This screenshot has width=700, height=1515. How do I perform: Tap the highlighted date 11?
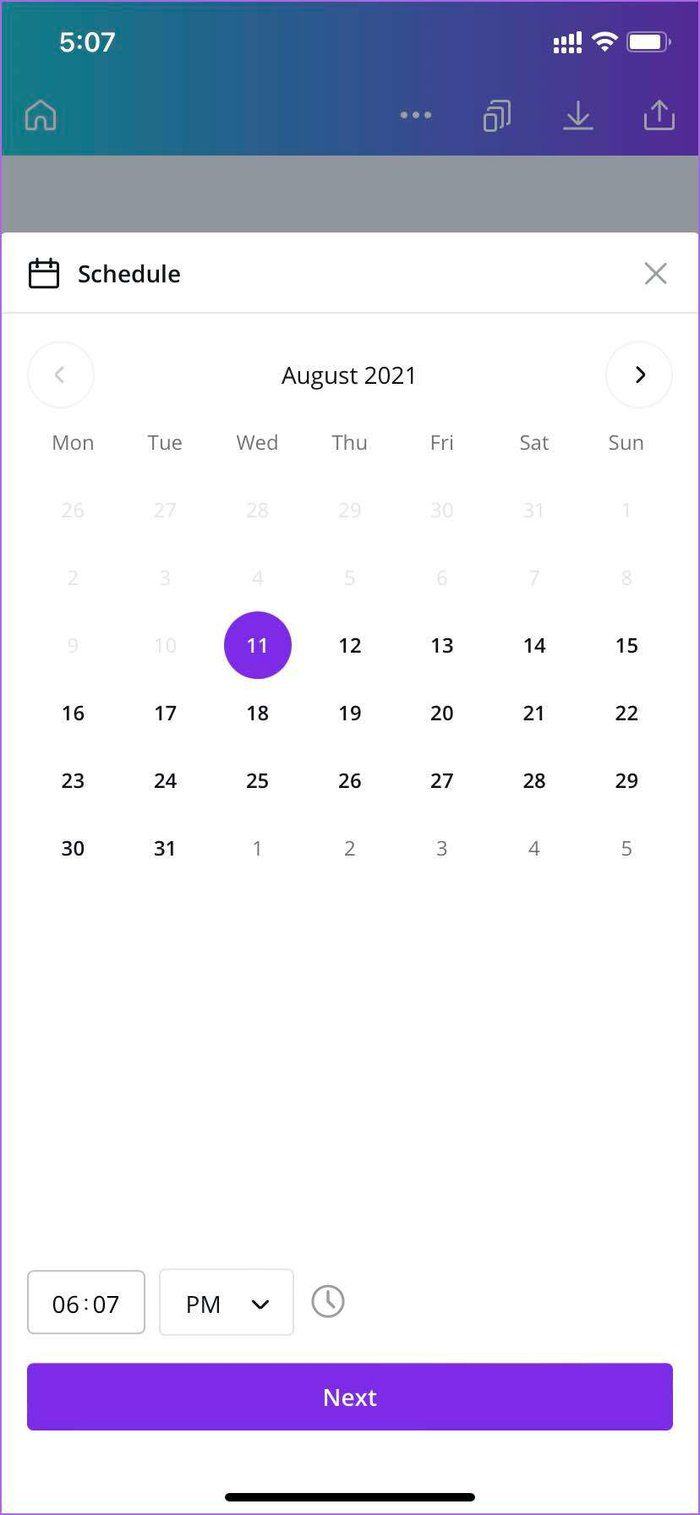pos(257,645)
